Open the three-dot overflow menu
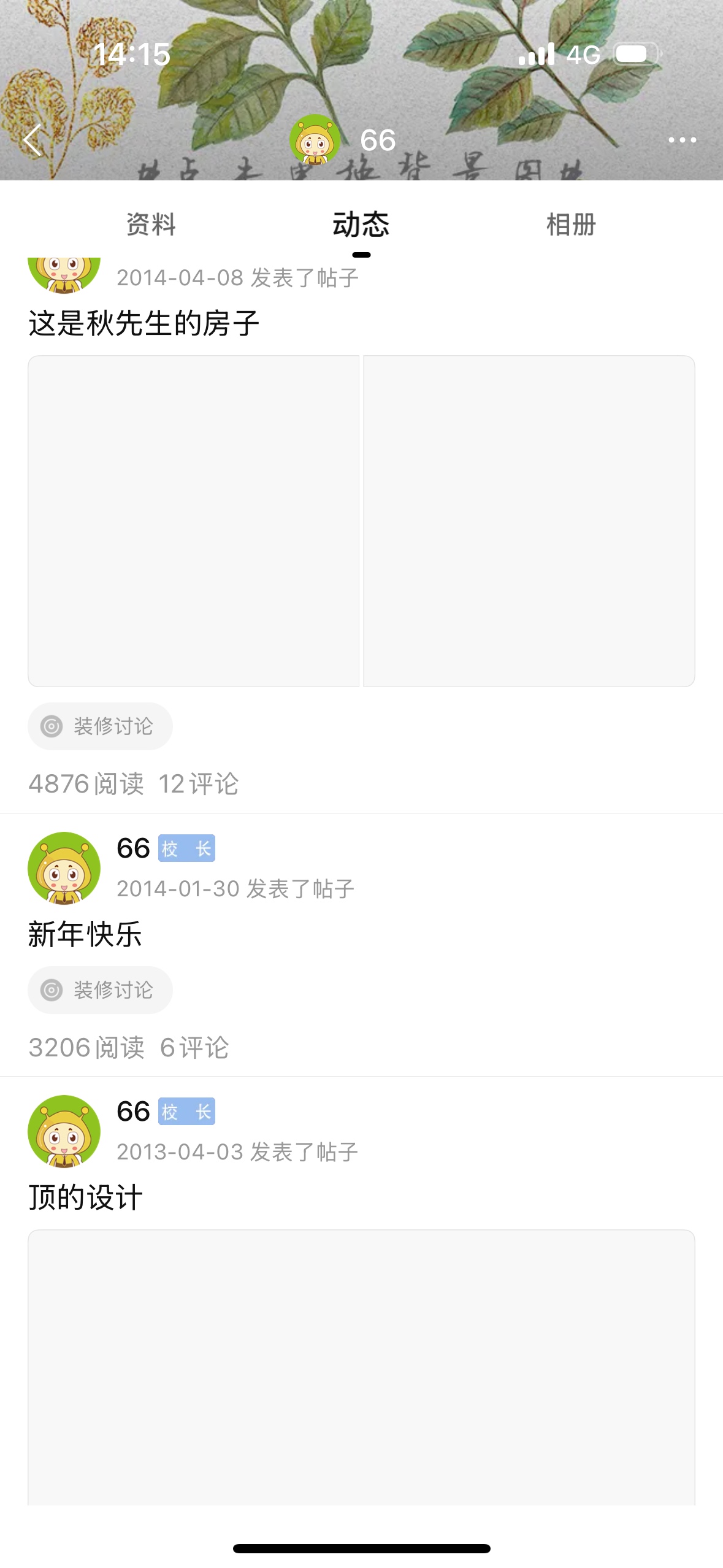 click(x=682, y=140)
